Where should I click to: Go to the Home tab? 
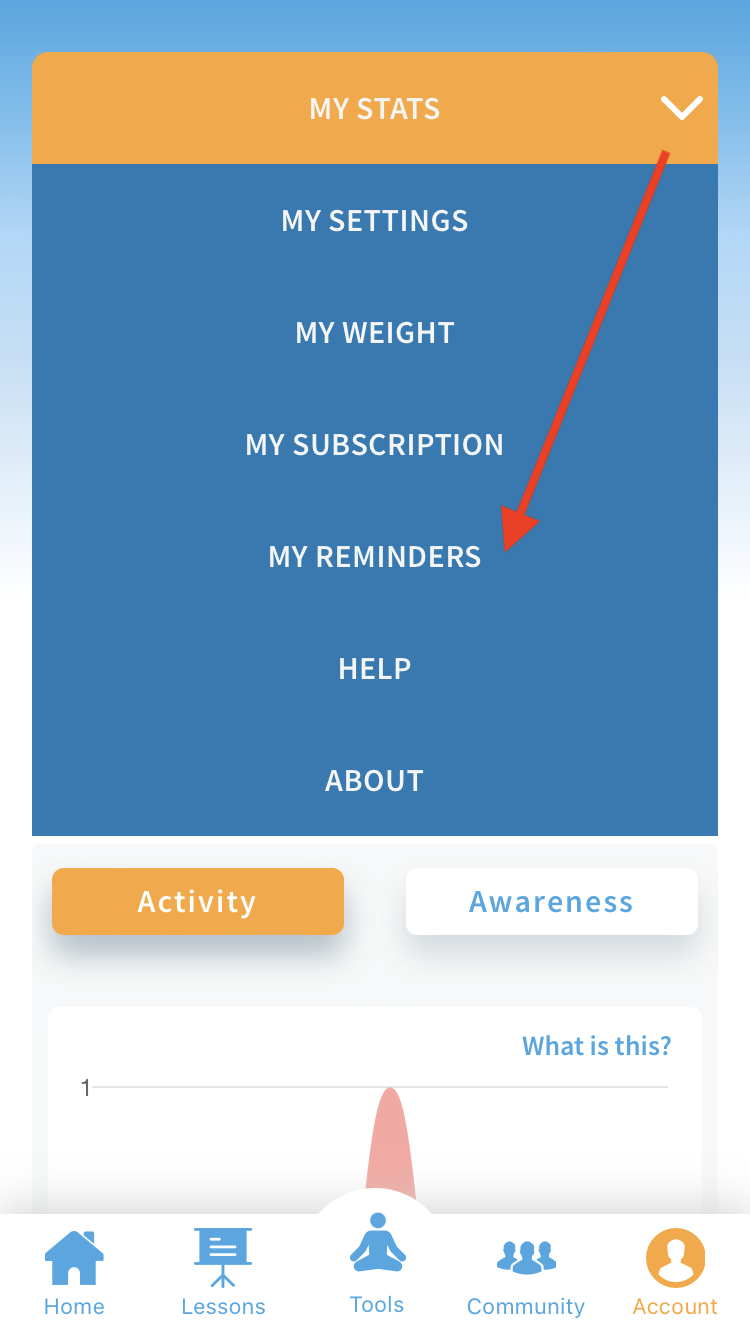[x=74, y=1272]
